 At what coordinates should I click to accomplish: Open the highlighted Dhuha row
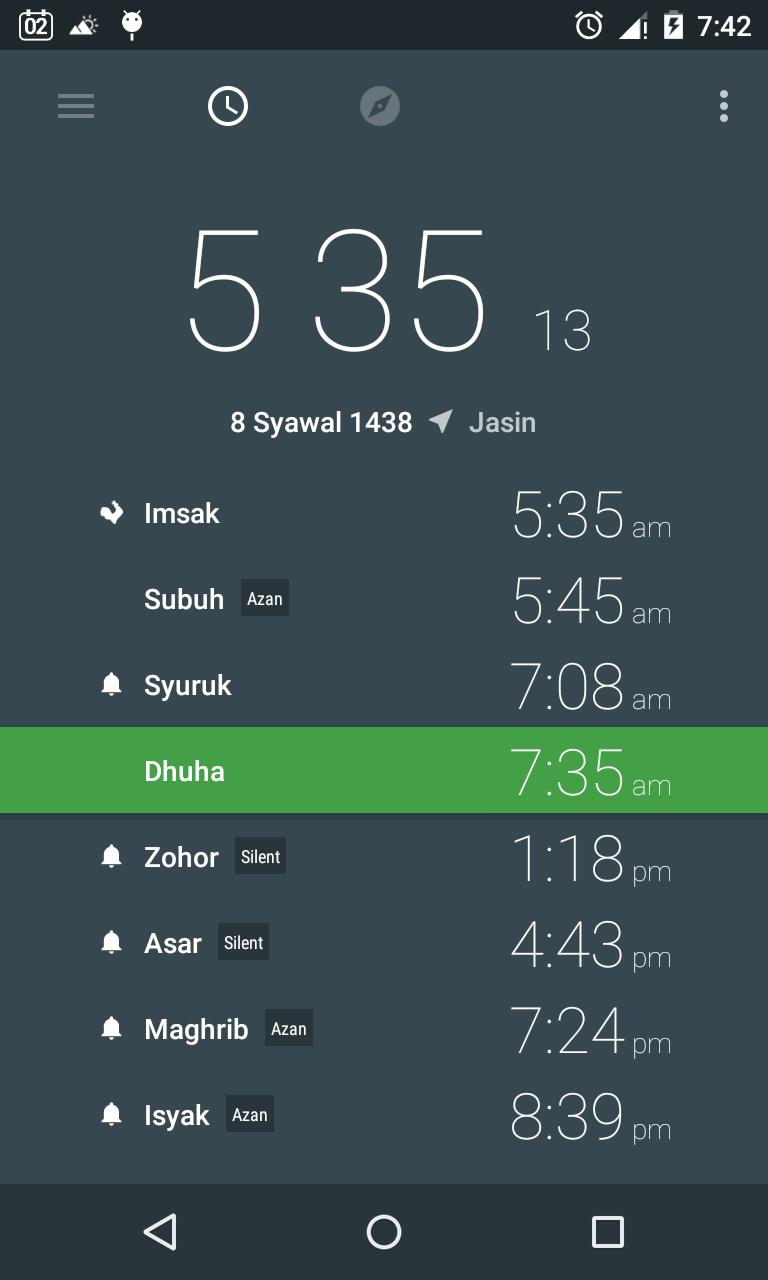point(384,771)
